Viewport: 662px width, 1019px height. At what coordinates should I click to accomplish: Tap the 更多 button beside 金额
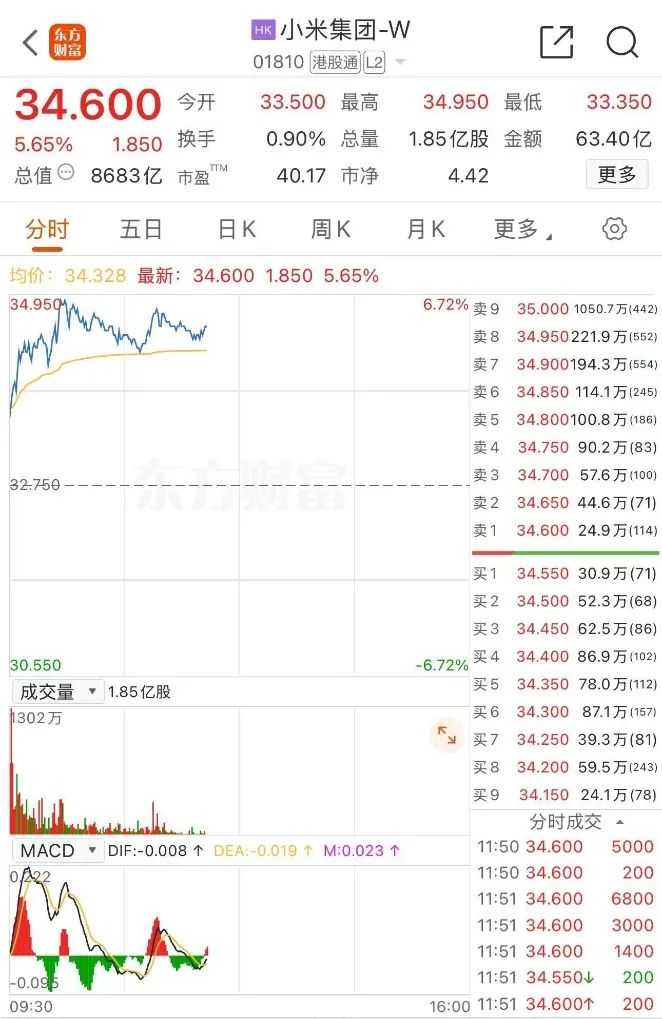point(616,175)
